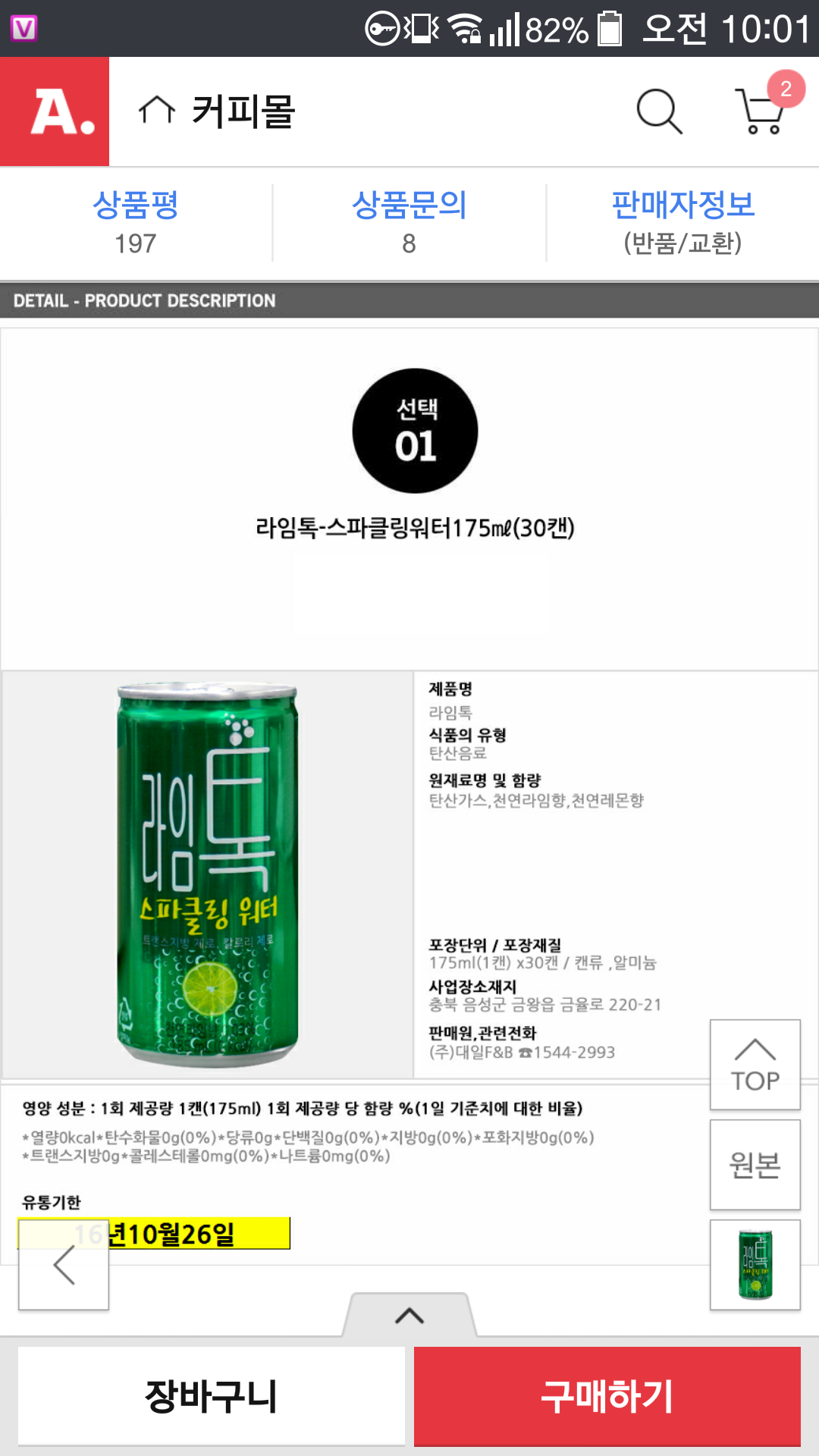Open the shopping cart with 2 items
The image size is (819, 1456).
pos(762,111)
